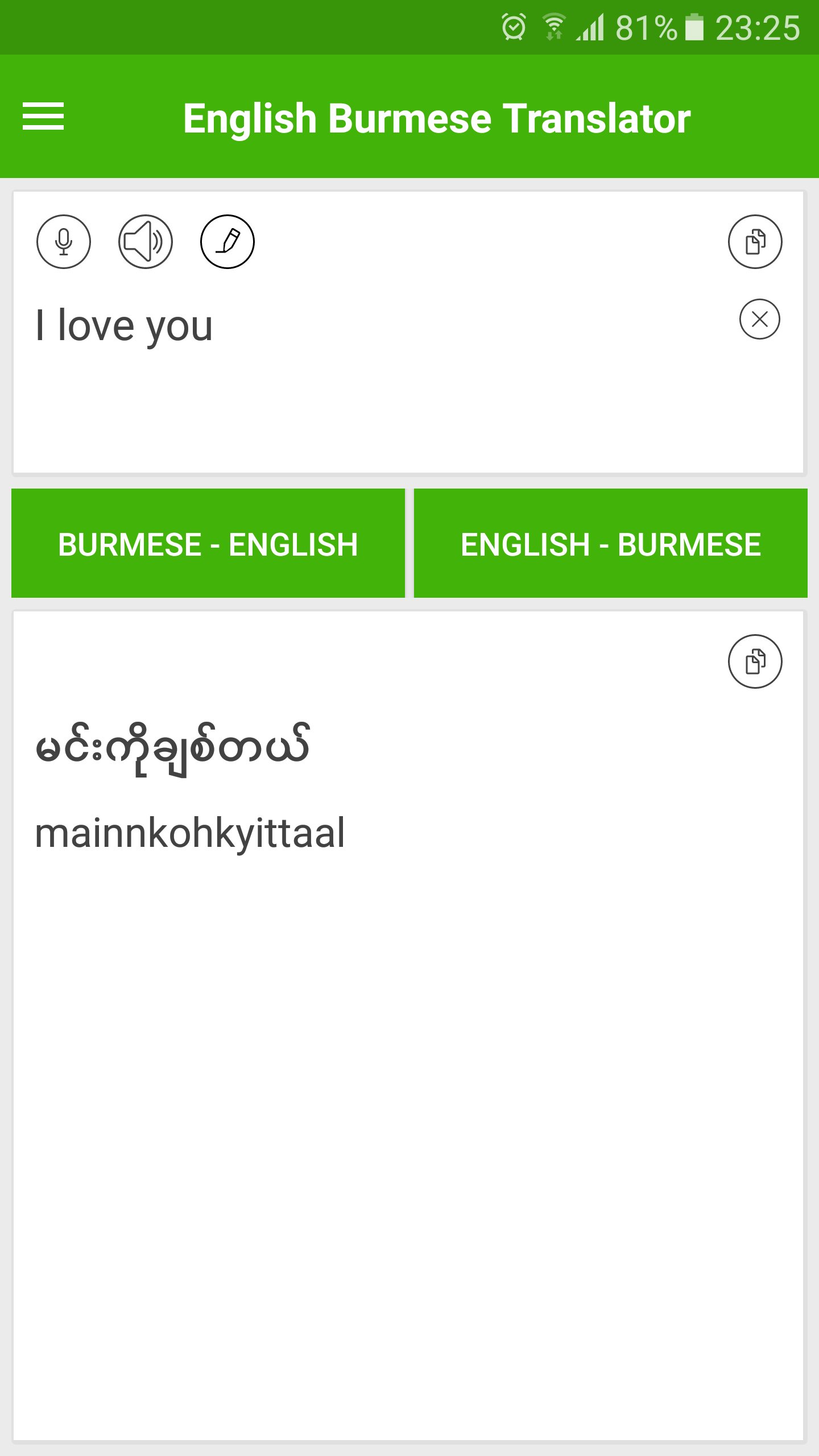Viewport: 819px width, 1456px height.
Task: Open handwriting input with the pen icon
Action: click(x=227, y=242)
